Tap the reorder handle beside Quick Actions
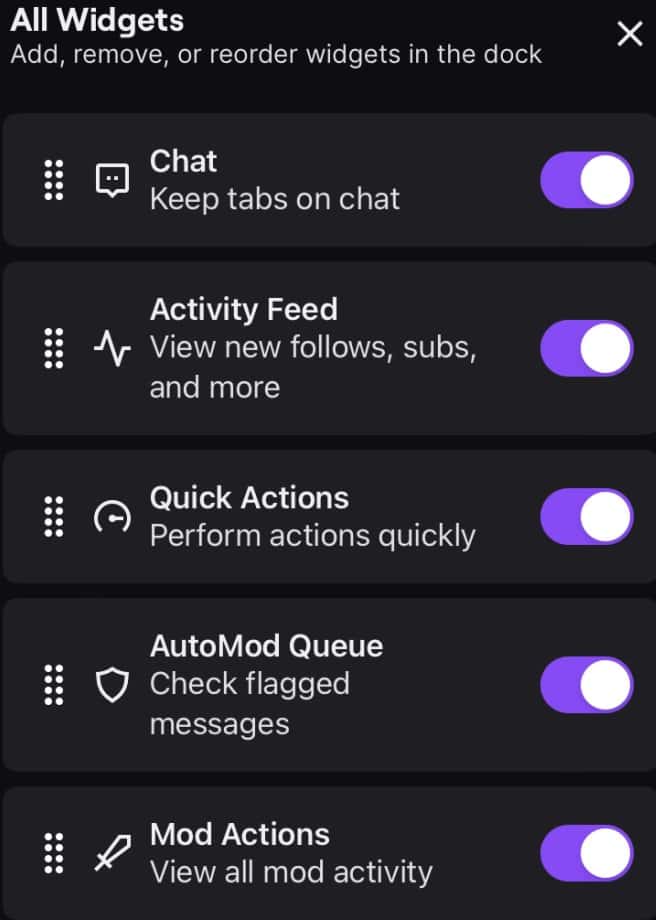656x920 pixels. tap(54, 517)
